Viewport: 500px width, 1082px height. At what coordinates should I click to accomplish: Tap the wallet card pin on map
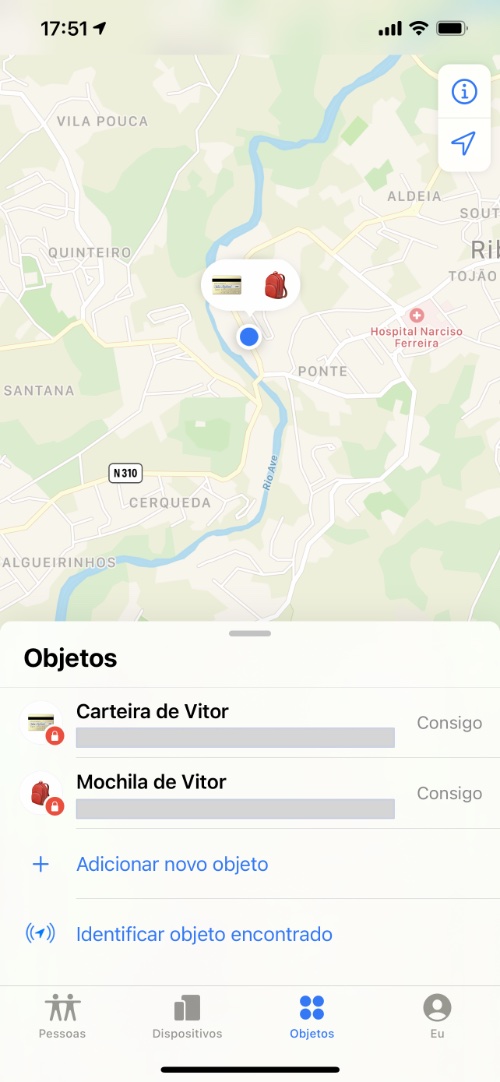[x=227, y=285]
